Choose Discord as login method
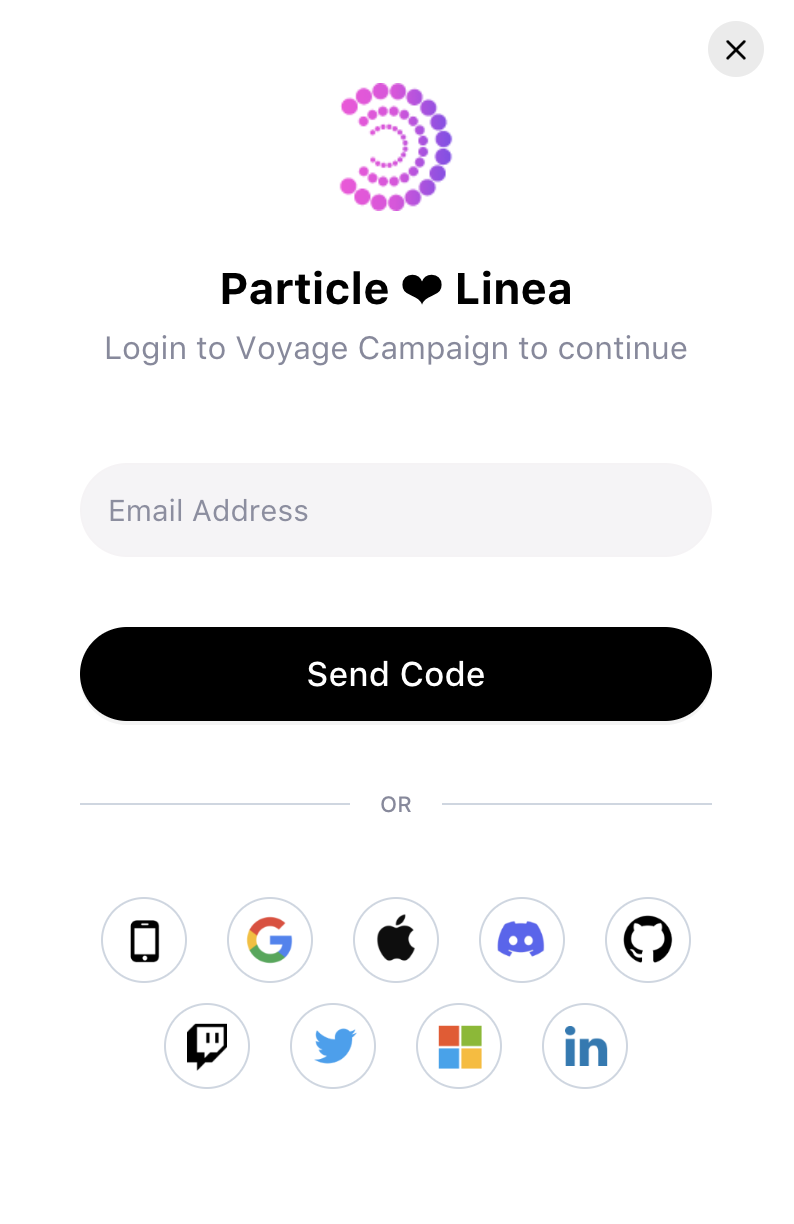 click(x=522, y=940)
